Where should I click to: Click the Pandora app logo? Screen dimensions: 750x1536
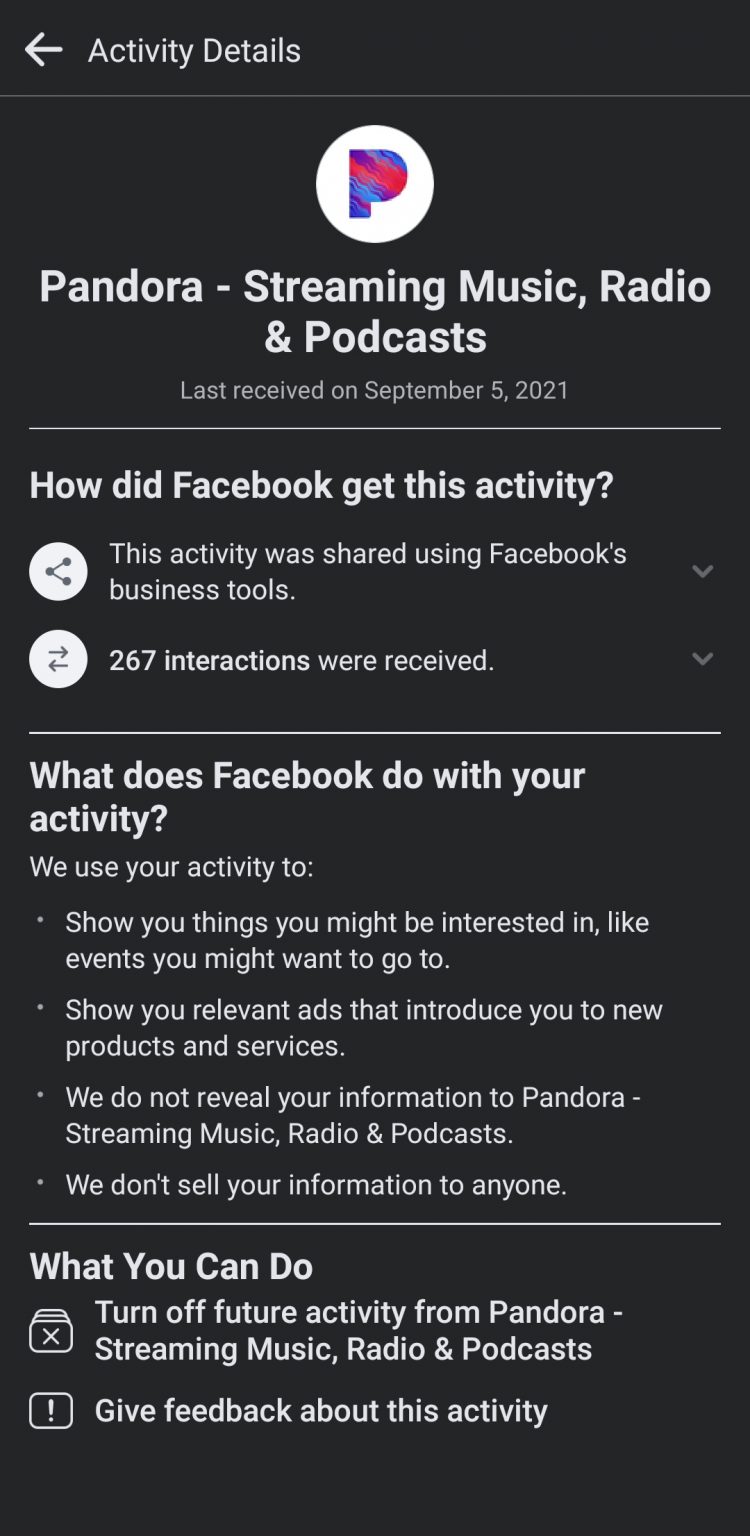(x=375, y=184)
